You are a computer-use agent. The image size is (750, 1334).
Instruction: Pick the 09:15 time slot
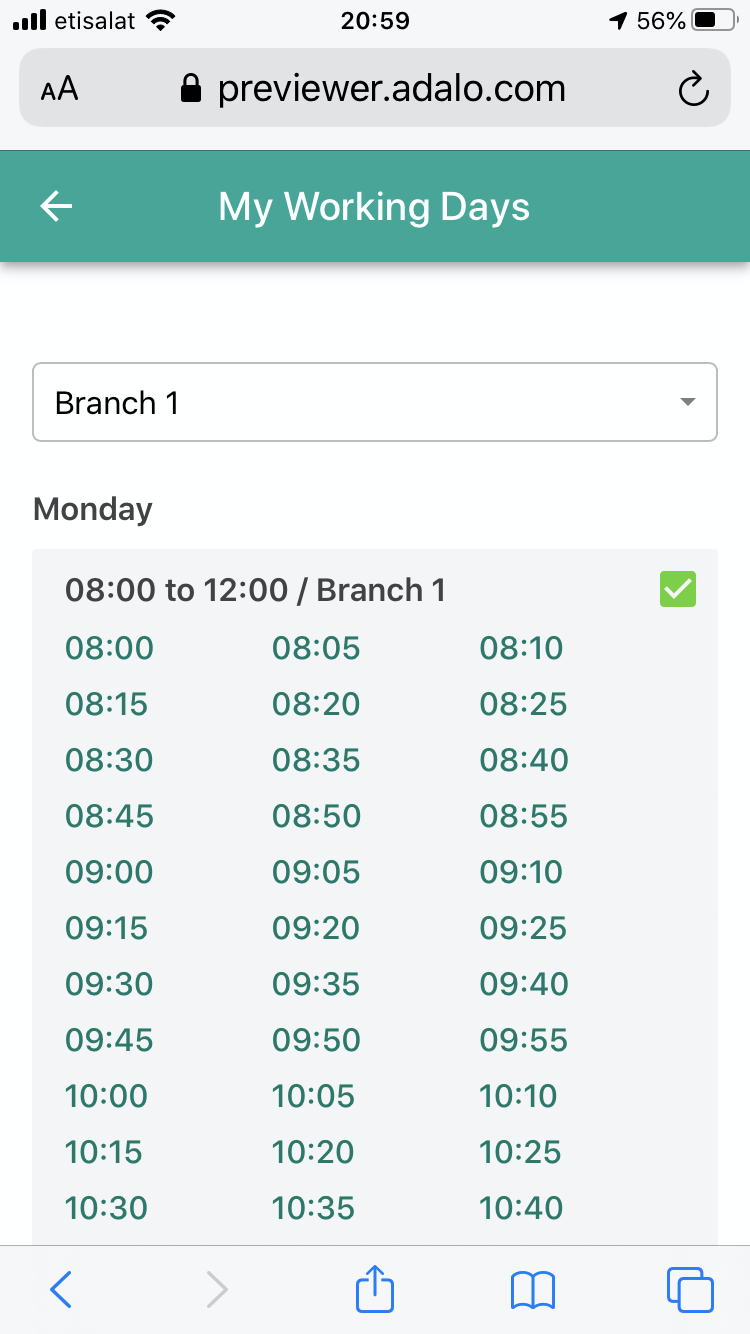[107, 928]
